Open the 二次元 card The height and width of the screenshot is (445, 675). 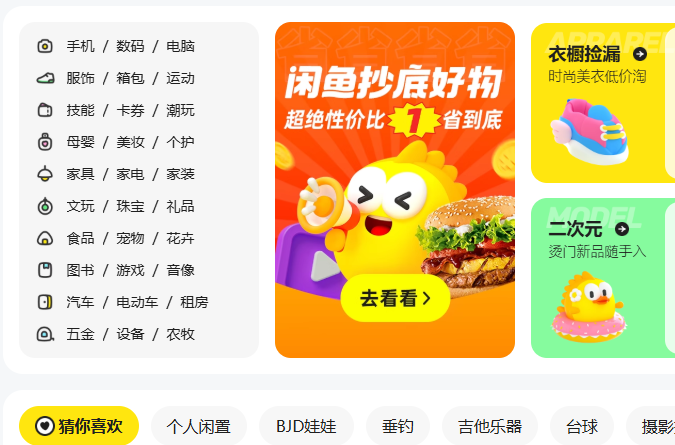tap(598, 277)
